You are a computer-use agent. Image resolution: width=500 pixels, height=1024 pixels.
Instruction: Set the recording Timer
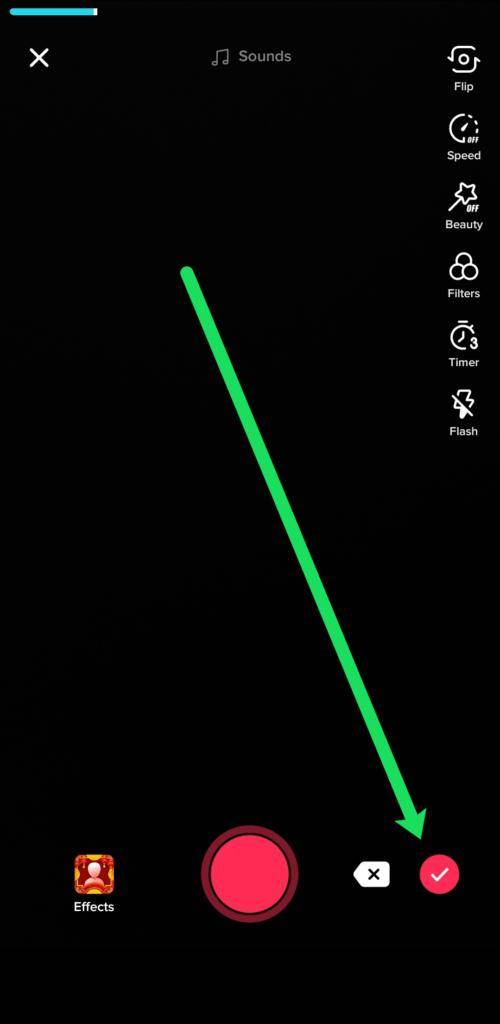[463, 344]
